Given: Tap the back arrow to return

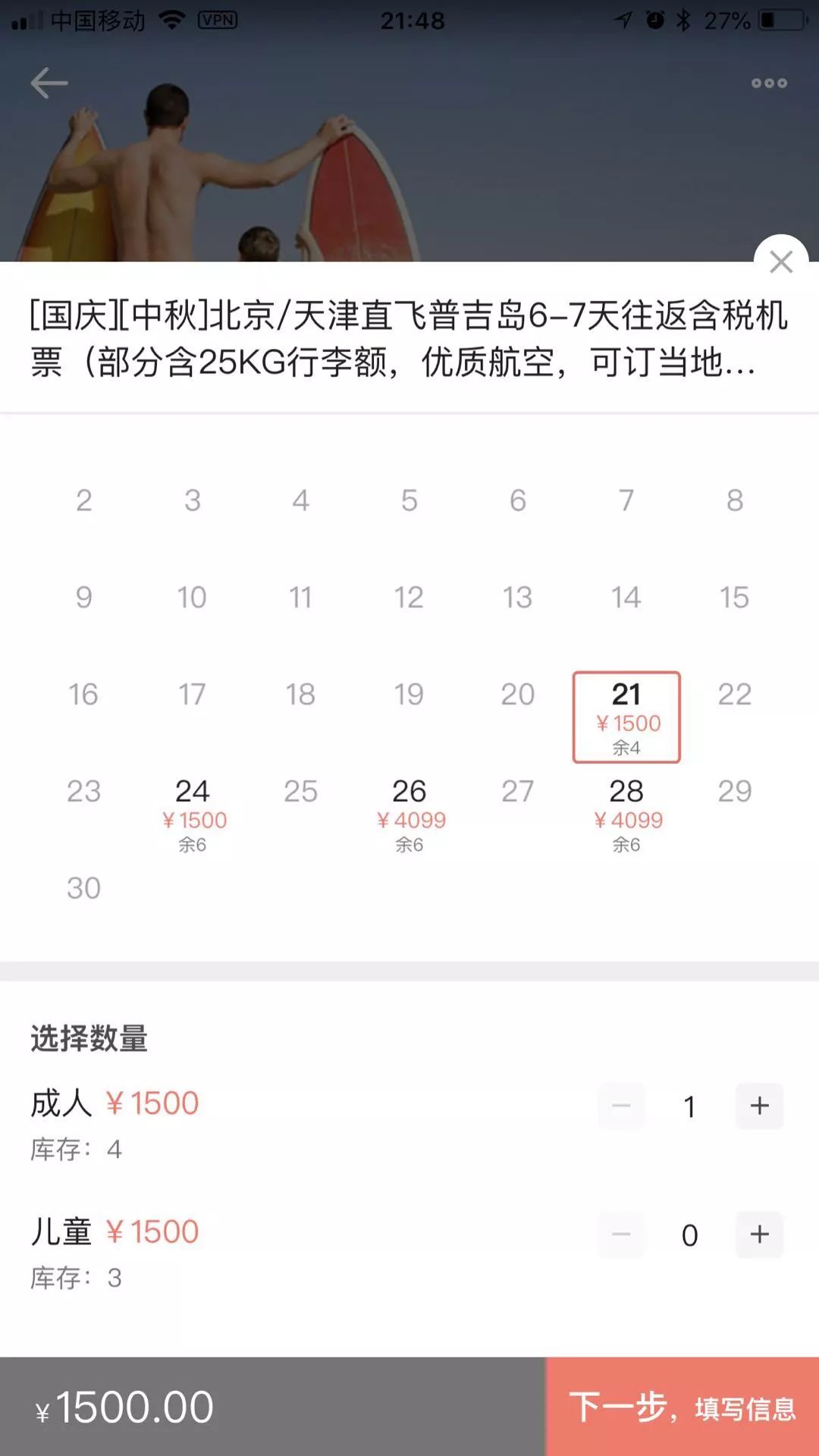Looking at the screenshot, I should 47,82.
